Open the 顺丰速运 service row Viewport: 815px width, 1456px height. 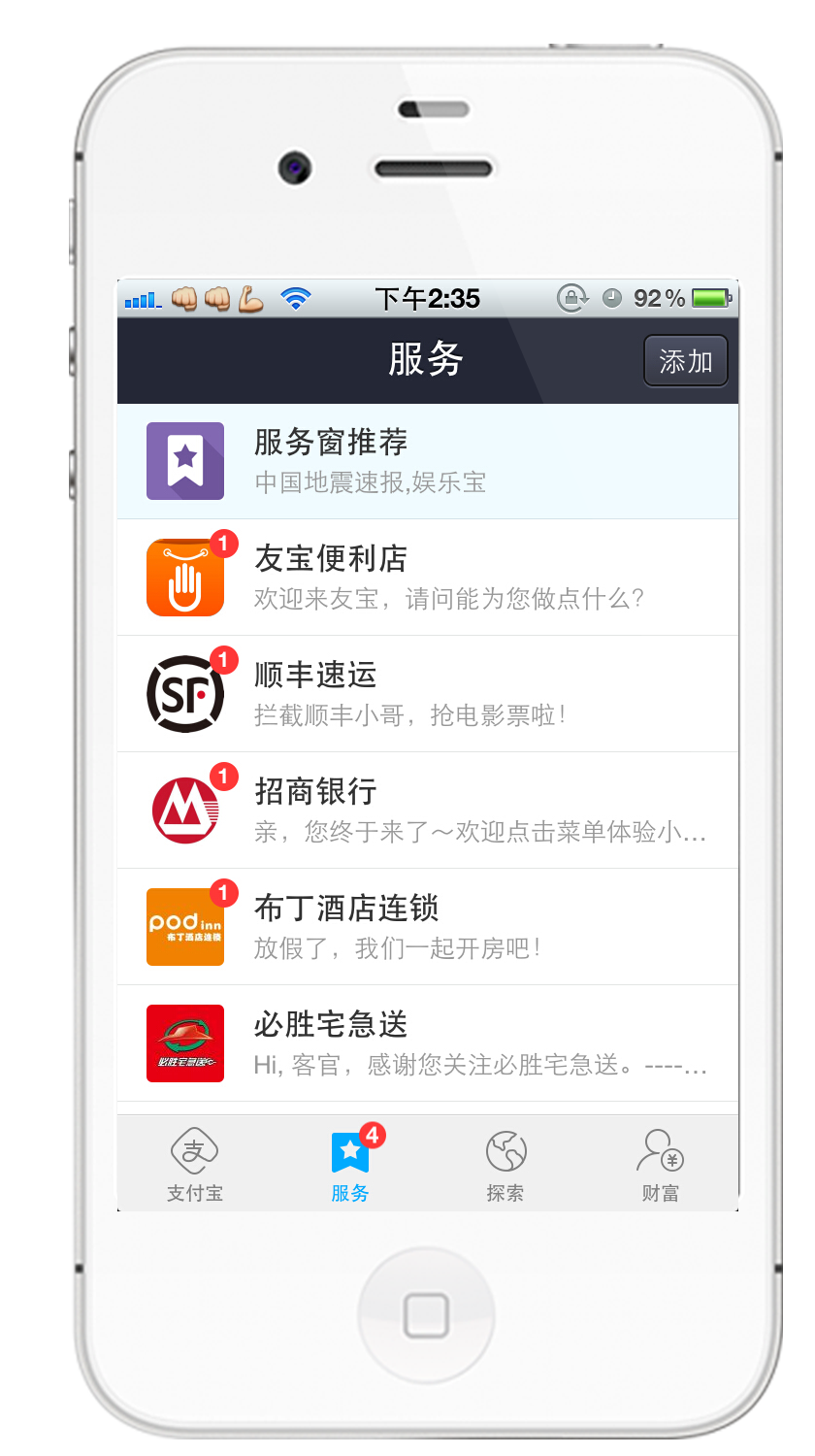pyautogui.click(x=427, y=694)
